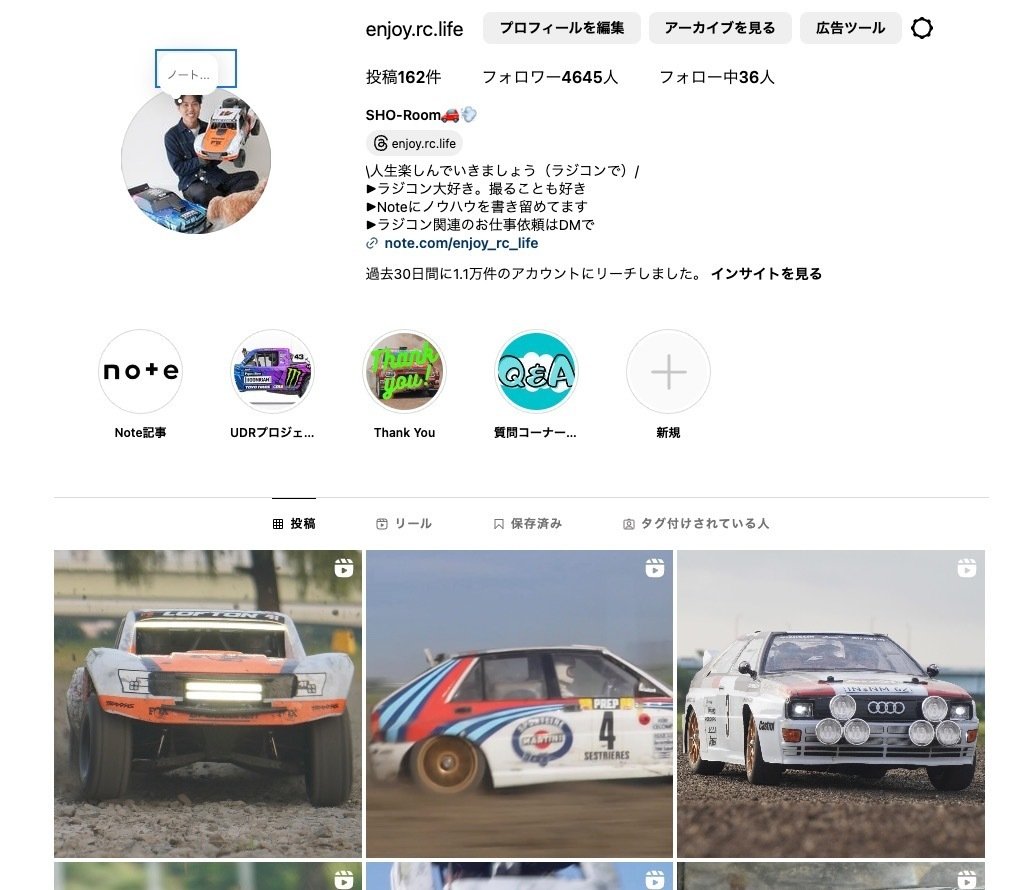The image size is (1016, 890).
Task: Open the Audi Quattro rally car reel
Action: (831, 703)
